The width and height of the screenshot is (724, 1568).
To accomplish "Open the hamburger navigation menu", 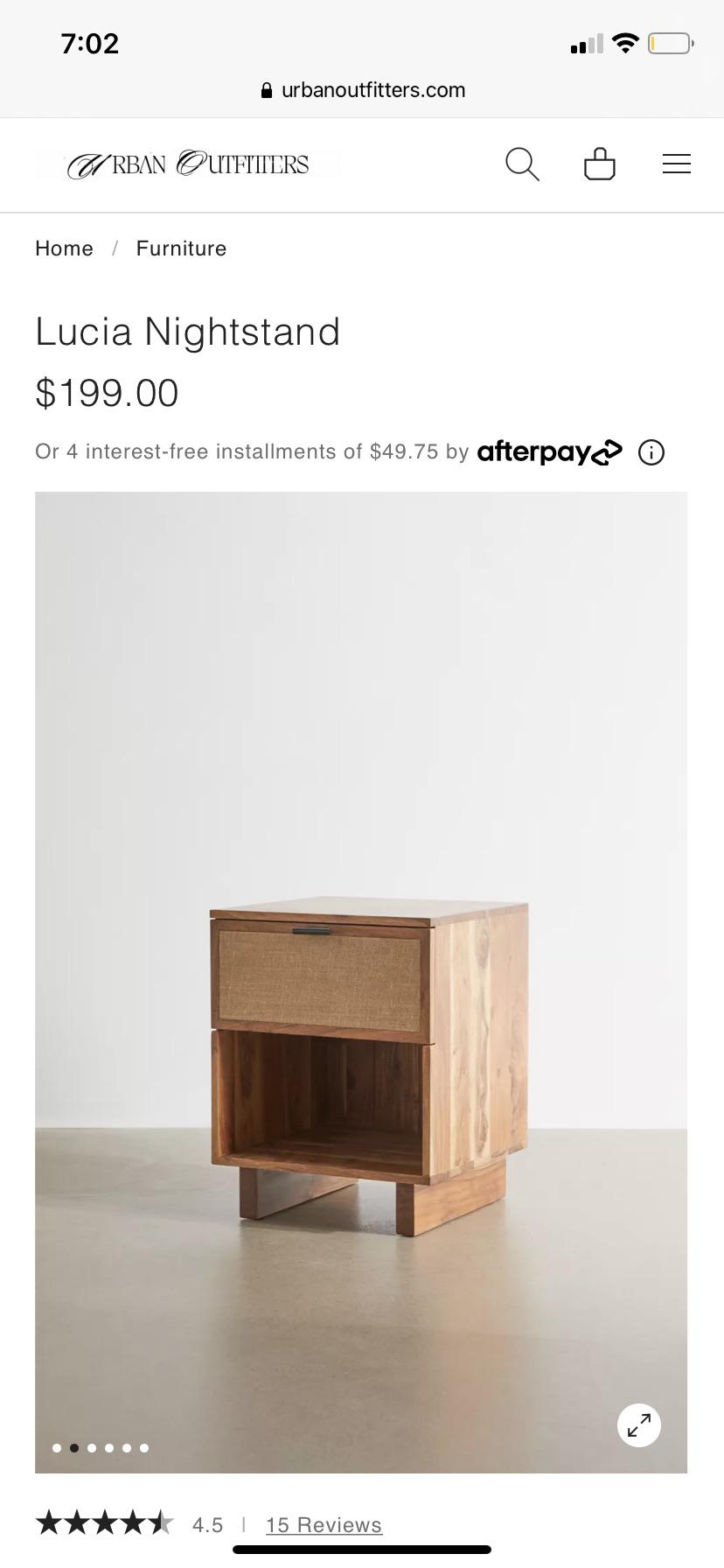I will click(676, 164).
